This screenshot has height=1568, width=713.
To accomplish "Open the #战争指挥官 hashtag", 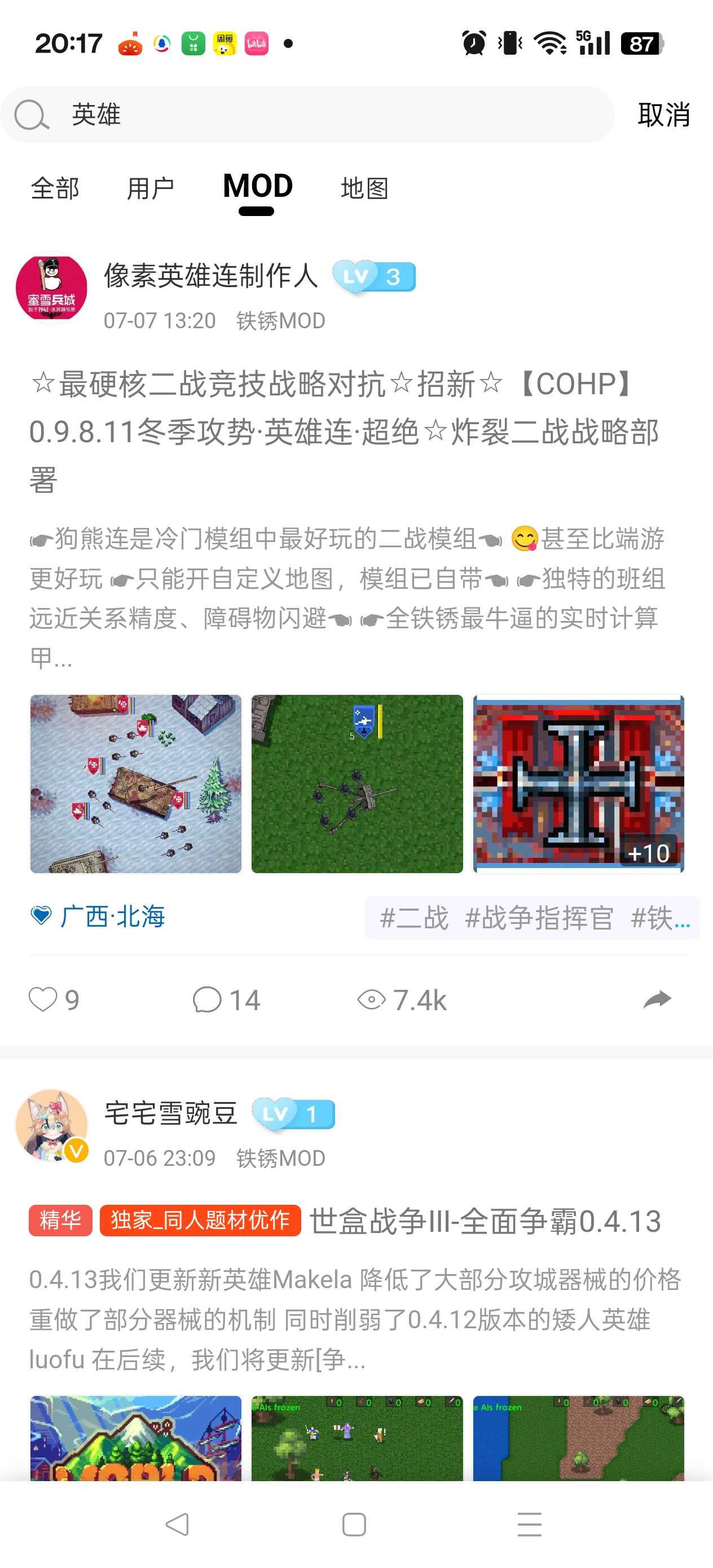I will (539, 917).
